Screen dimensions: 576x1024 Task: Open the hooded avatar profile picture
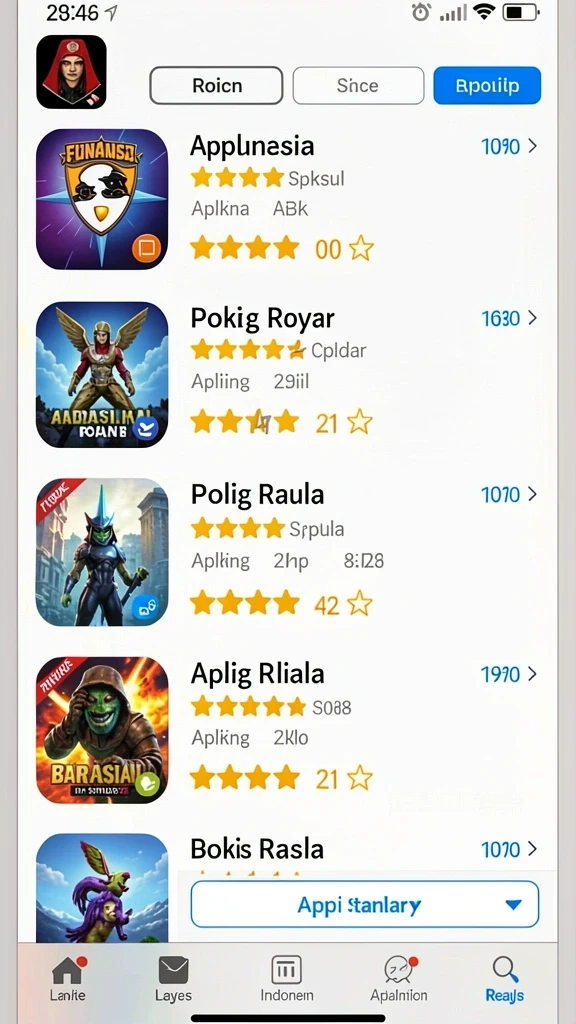click(71, 72)
